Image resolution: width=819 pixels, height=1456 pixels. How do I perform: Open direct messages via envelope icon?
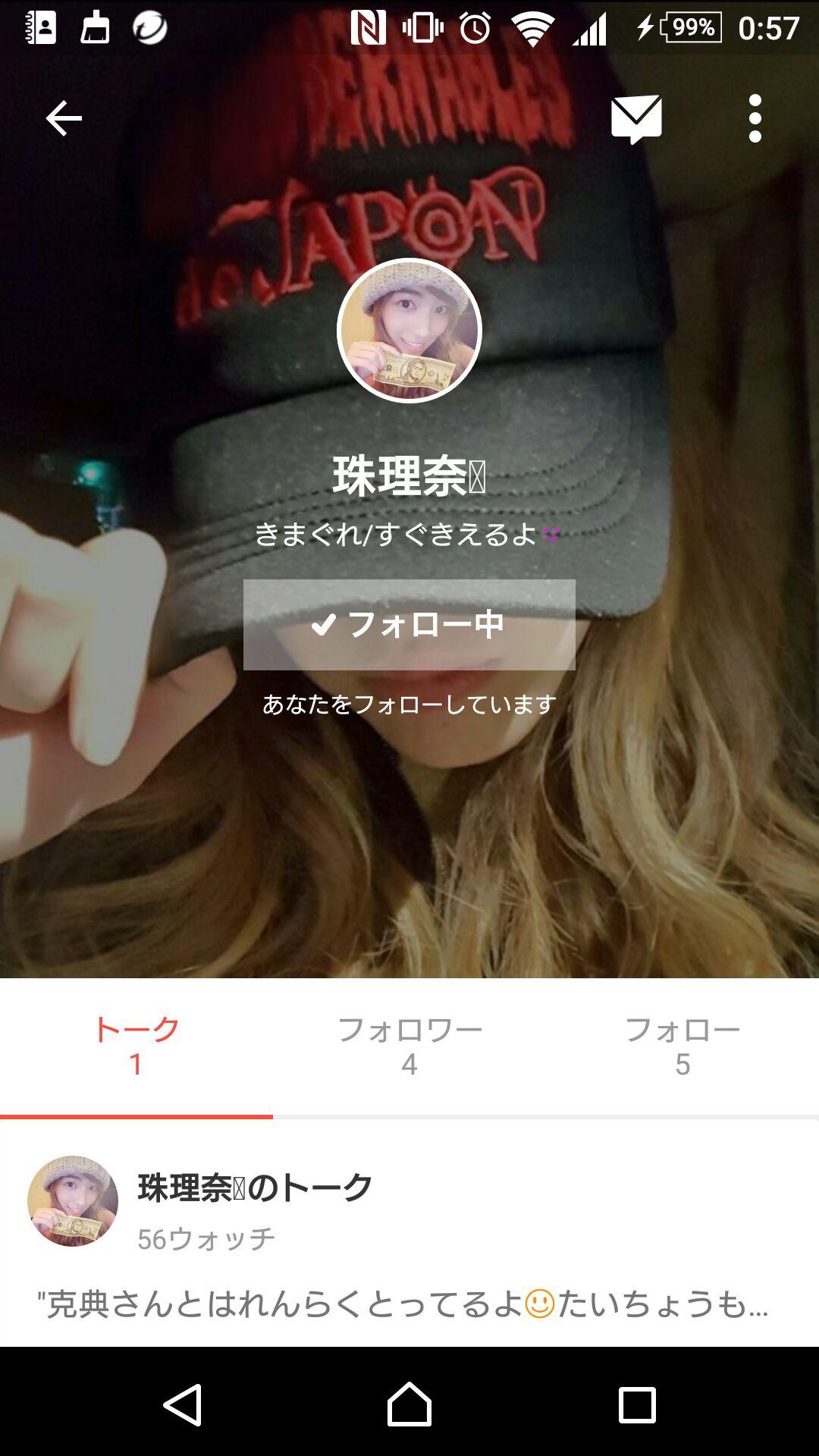pos(637,118)
